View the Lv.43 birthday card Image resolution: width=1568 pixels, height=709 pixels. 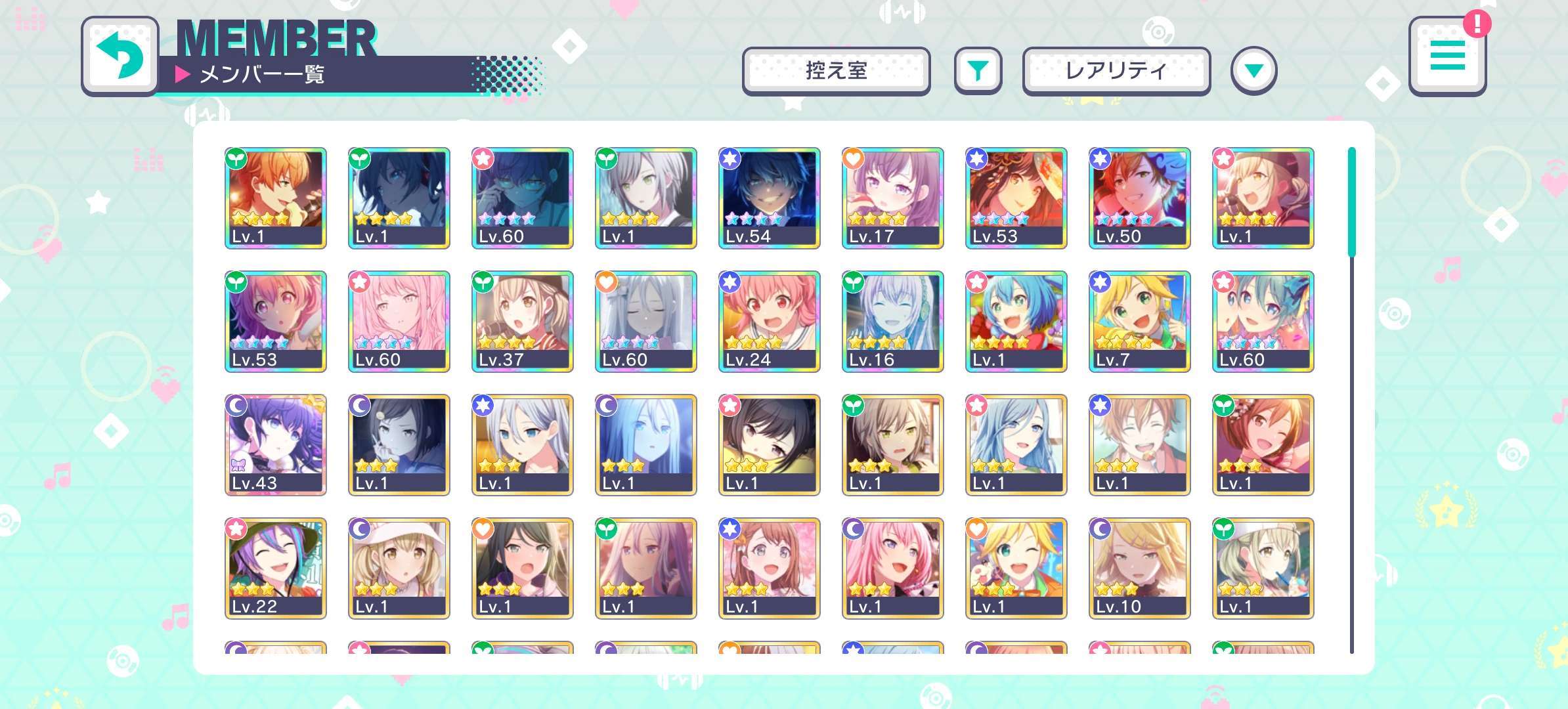275,444
